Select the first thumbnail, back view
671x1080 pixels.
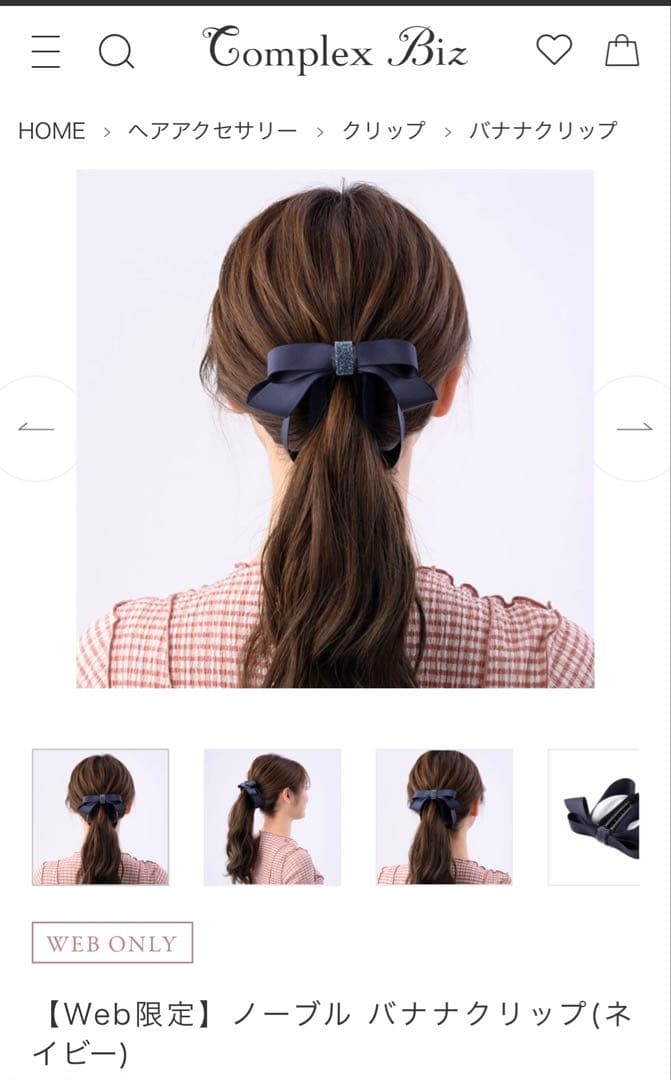(100, 817)
